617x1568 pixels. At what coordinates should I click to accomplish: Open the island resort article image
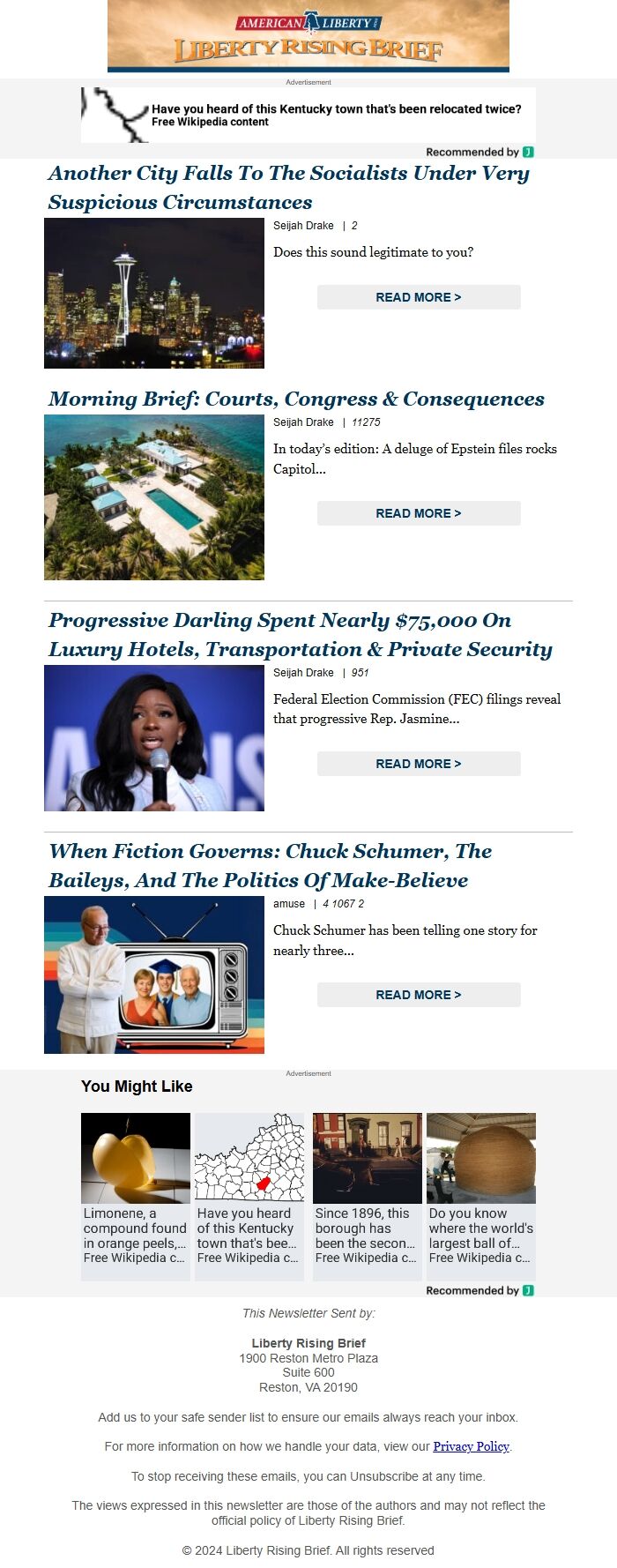154,497
